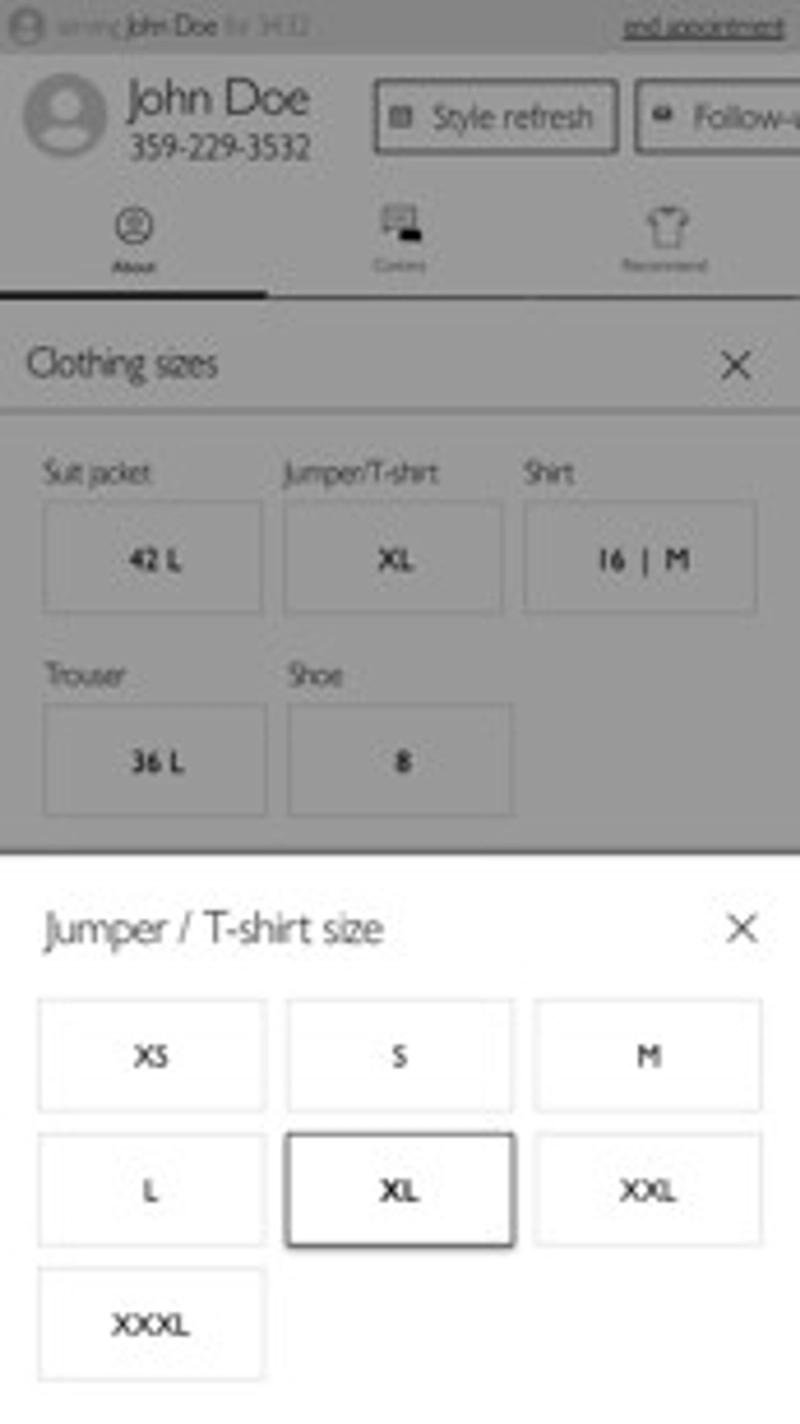800x1424 pixels.
Task: End the appointment
Action: tap(703, 27)
